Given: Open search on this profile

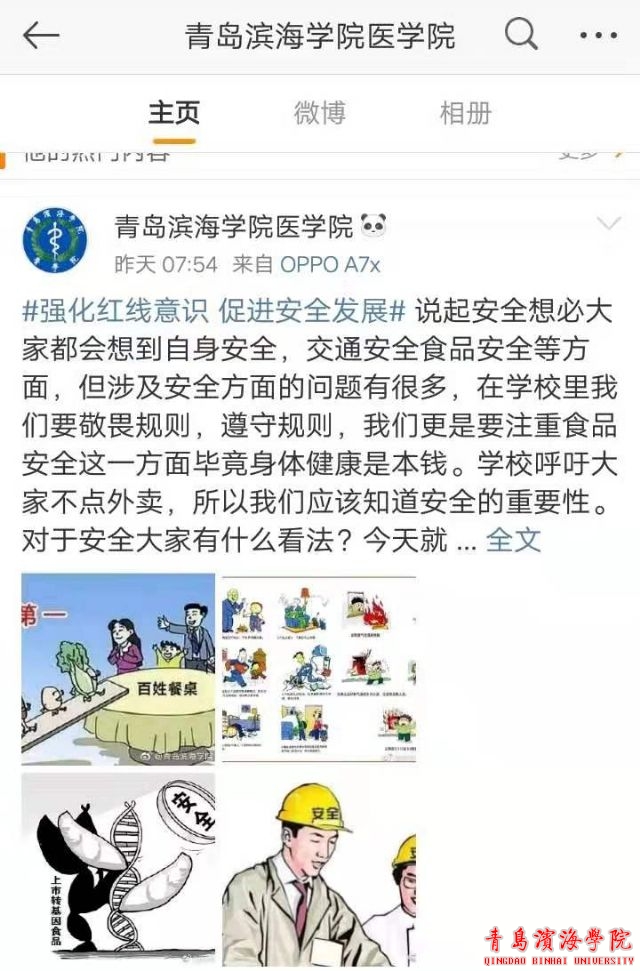Looking at the screenshot, I should (520, 36).
